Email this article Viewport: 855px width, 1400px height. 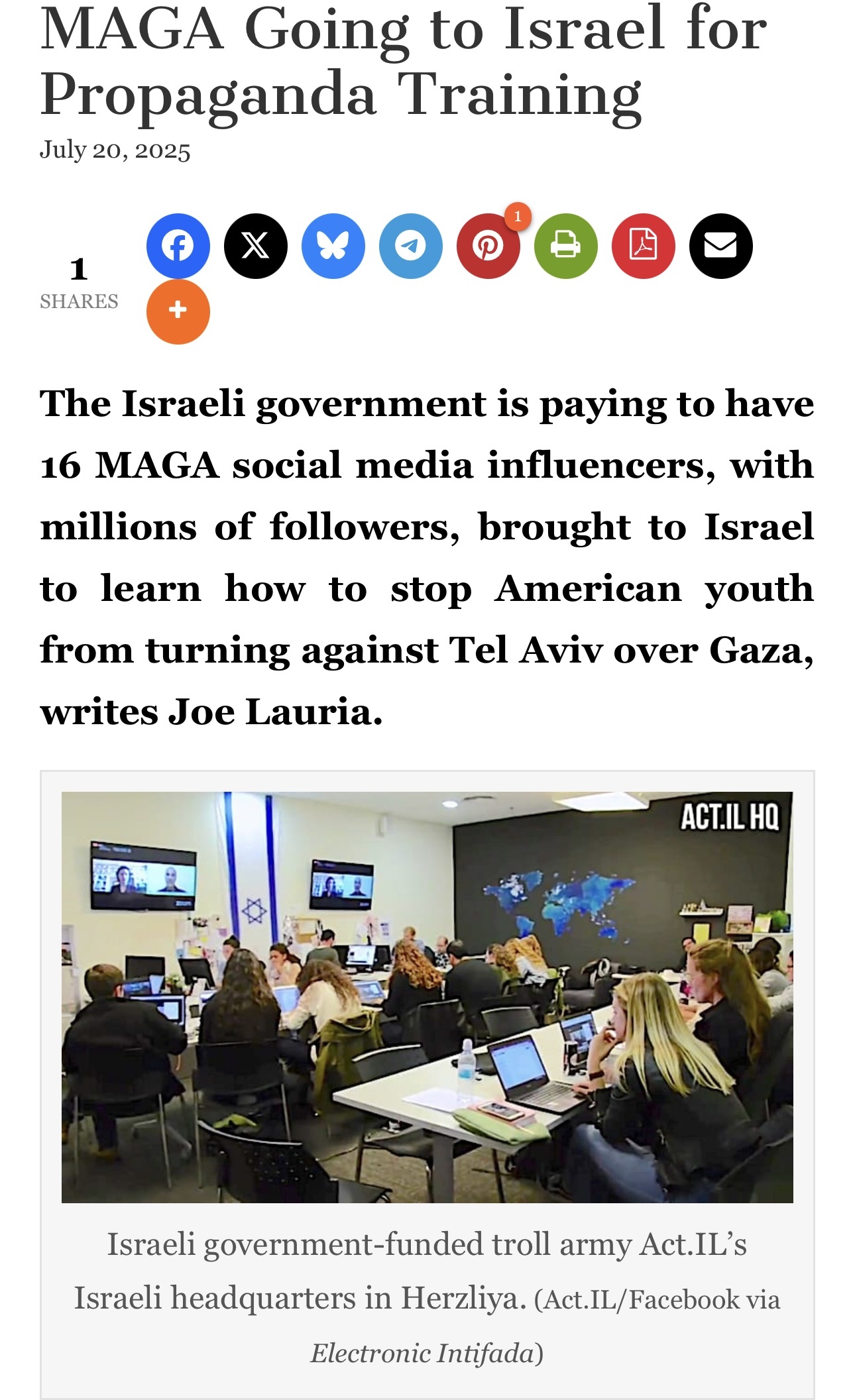pyautogui.click(x=720, y=246)
